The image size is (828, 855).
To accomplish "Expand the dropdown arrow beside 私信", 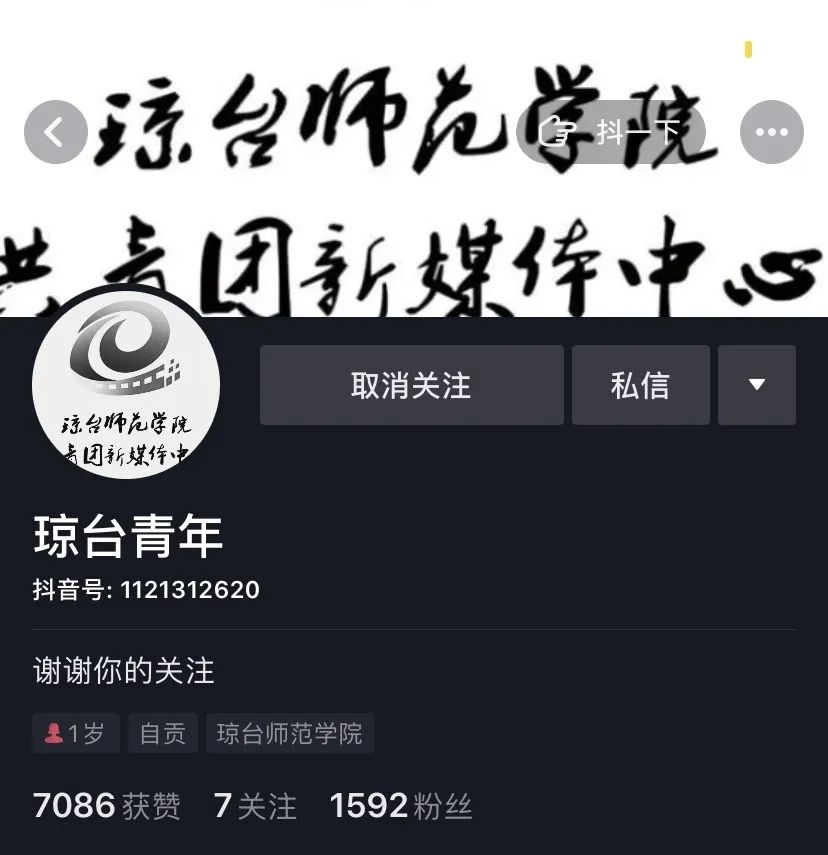I will click(757, 385).
